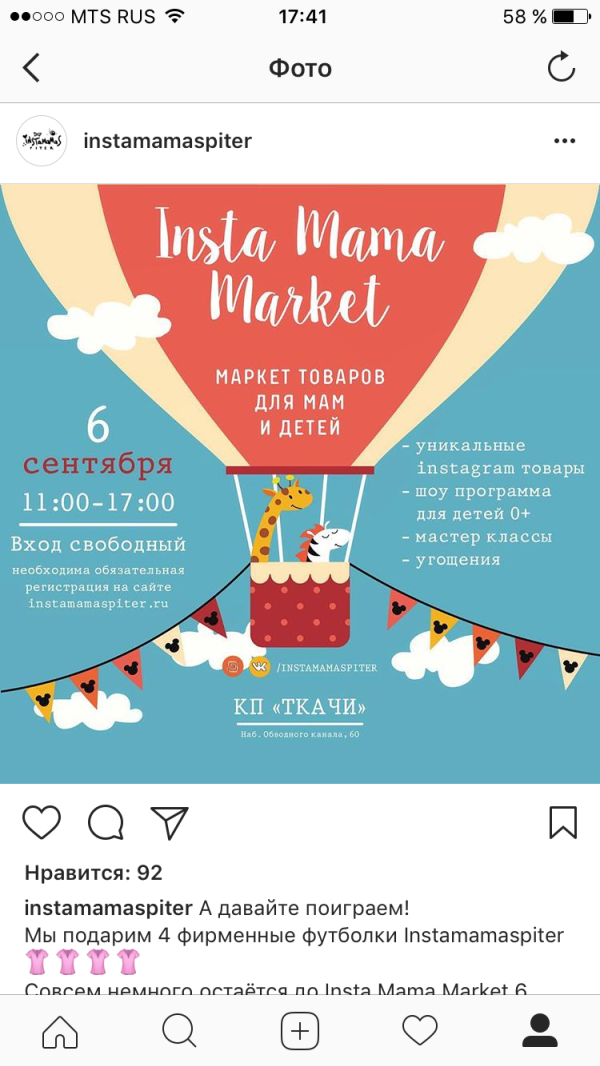600x1066 pixels.
Task: Switch to the Search tab
Action: click(x=180, y=1030)
